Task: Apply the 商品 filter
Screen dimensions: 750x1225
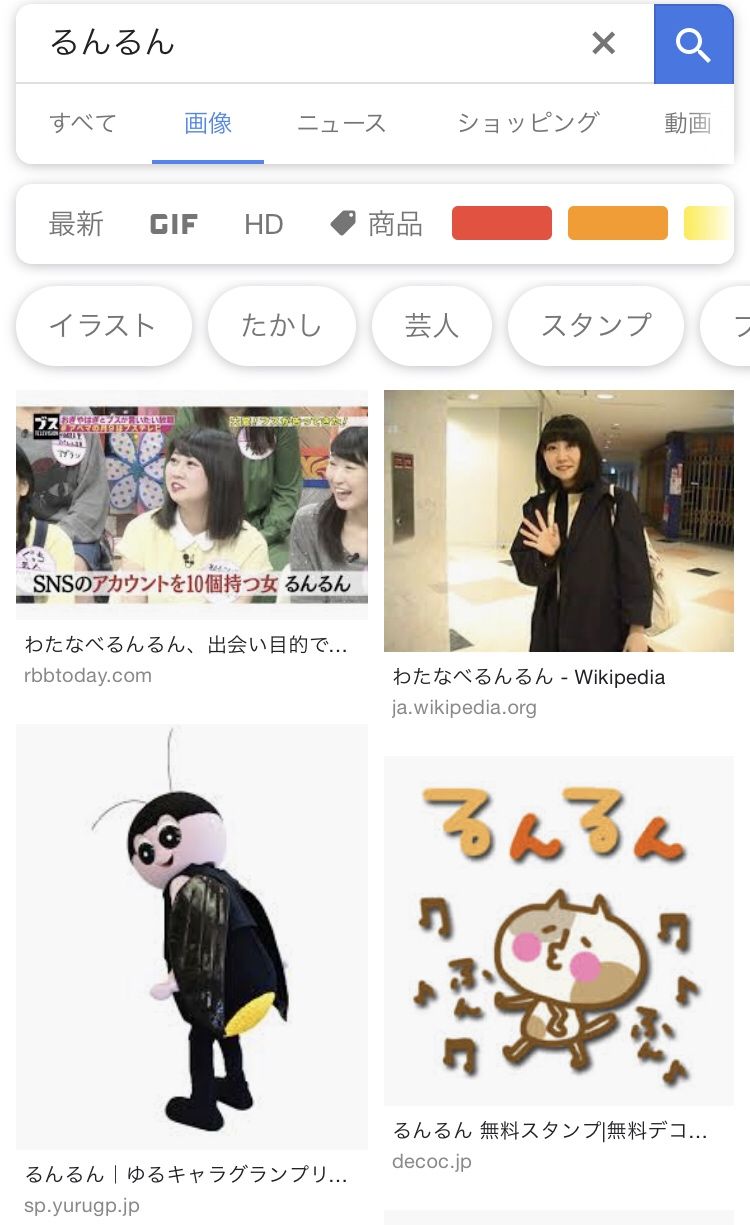Action: click(x=377, y=224)
